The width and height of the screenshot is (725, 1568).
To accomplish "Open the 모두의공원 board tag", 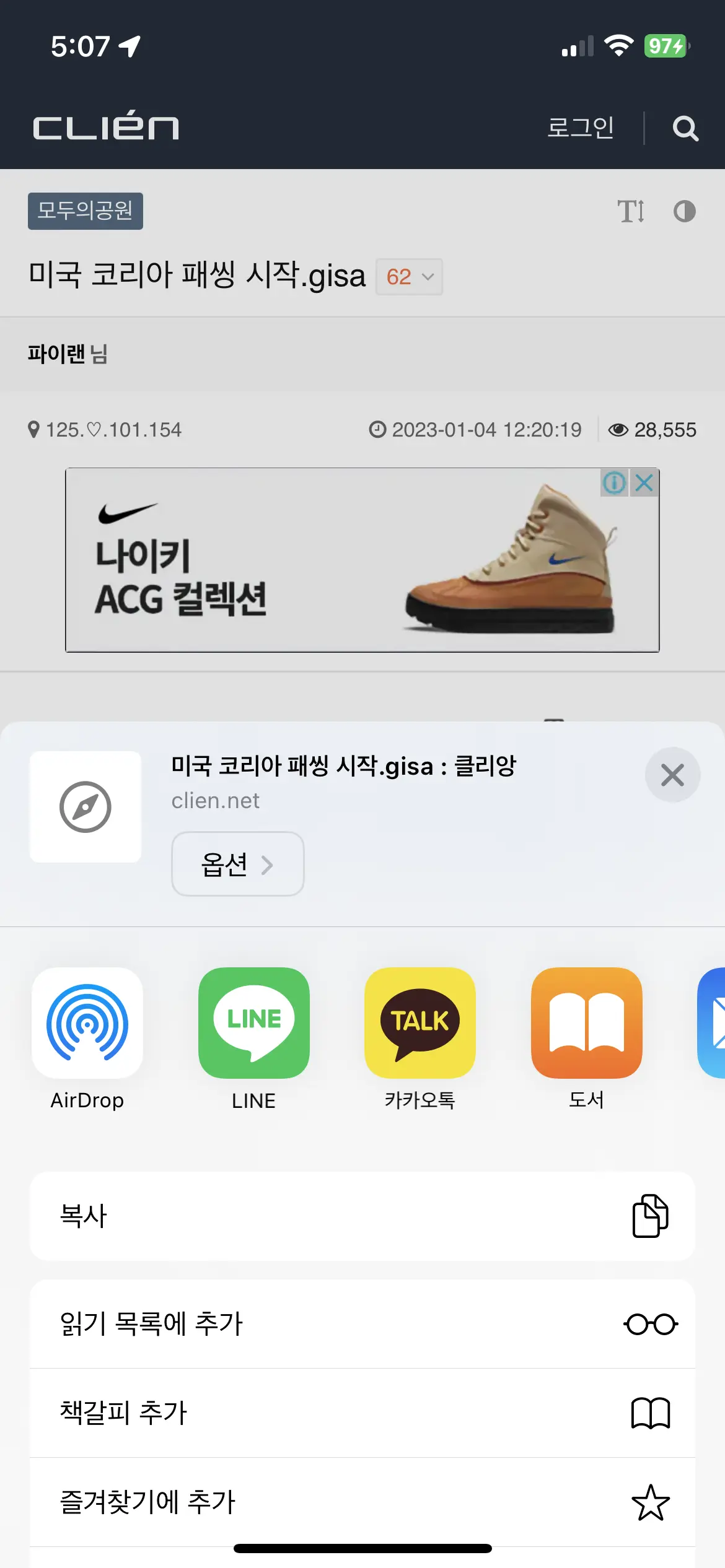I will click(86, 211).
